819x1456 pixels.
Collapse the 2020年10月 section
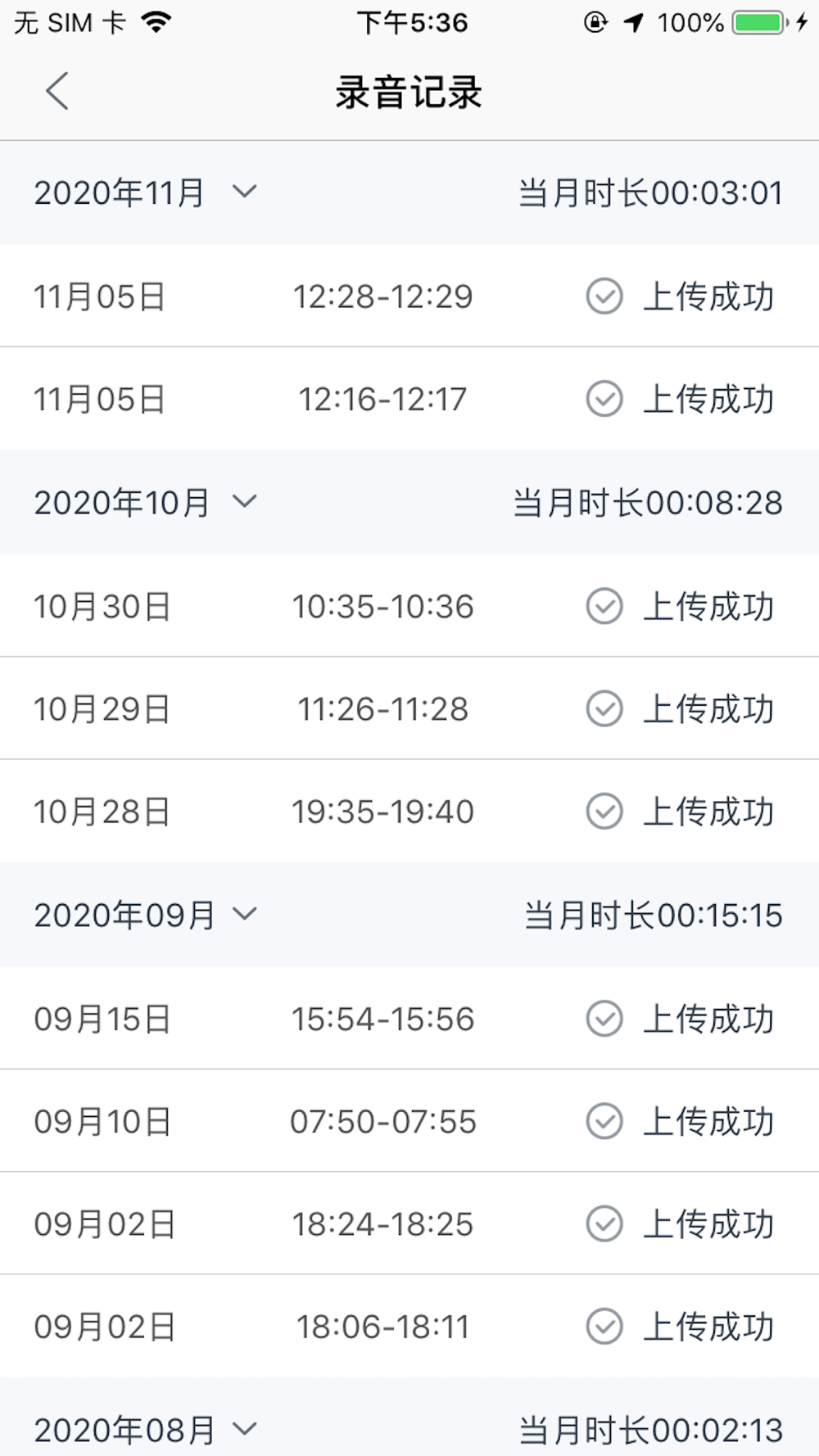click(245, 501)
